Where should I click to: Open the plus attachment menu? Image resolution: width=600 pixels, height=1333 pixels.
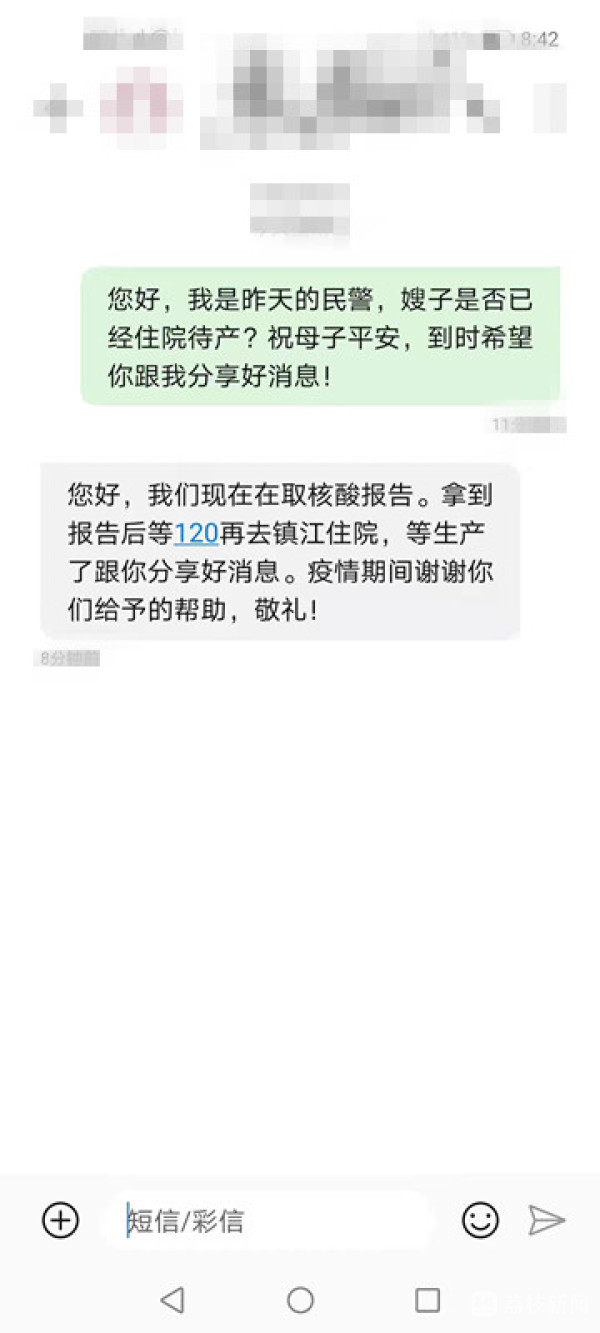[x=60, y=1219]
